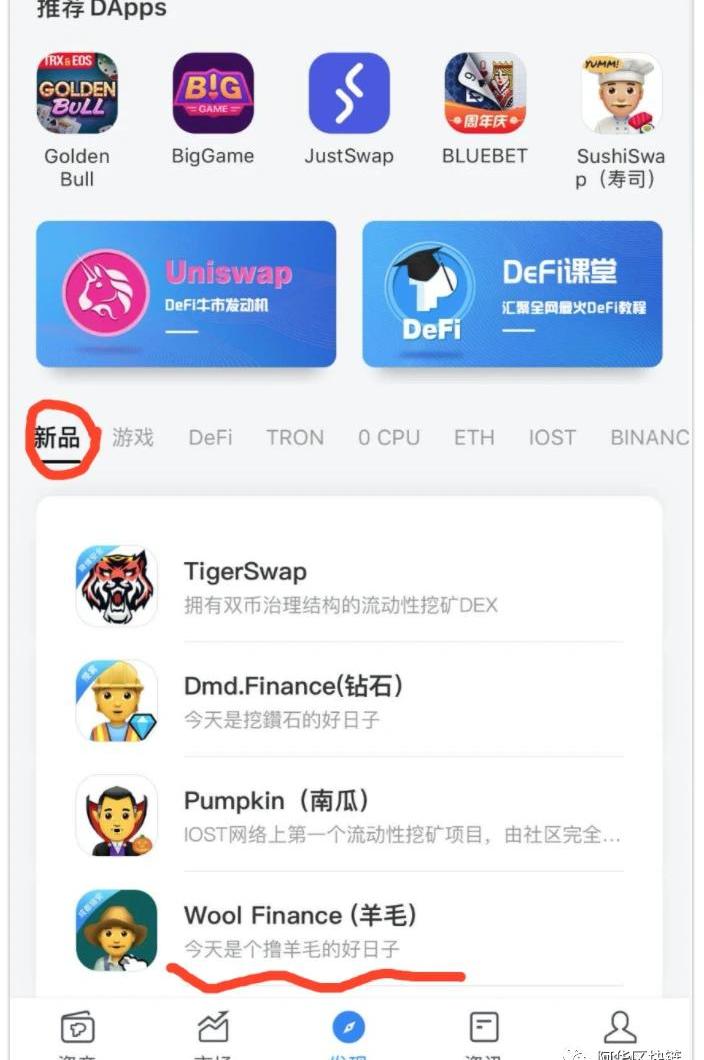Switch to the 游戏 tab

(133, 438)
